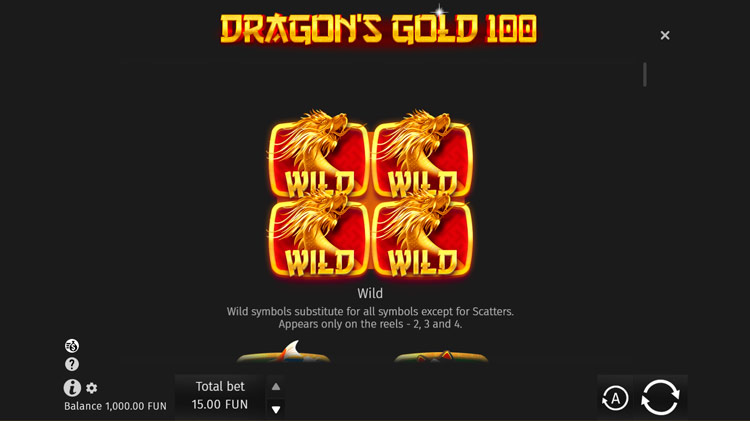This screenshot has height=421, width=750.
Task: Close the paytable info panel
Action: (665, 35)
